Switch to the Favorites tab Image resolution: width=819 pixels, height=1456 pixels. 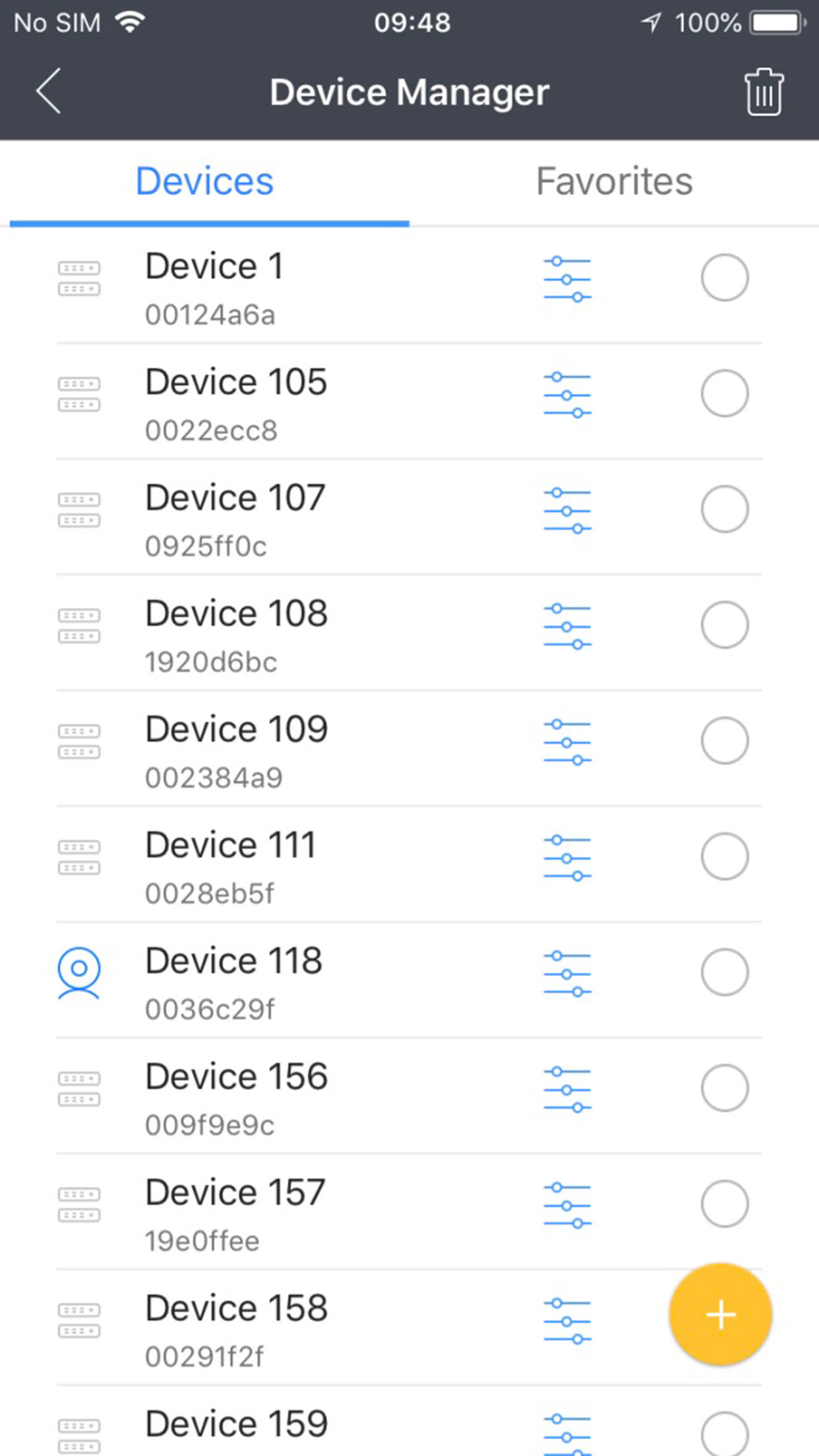613,180
